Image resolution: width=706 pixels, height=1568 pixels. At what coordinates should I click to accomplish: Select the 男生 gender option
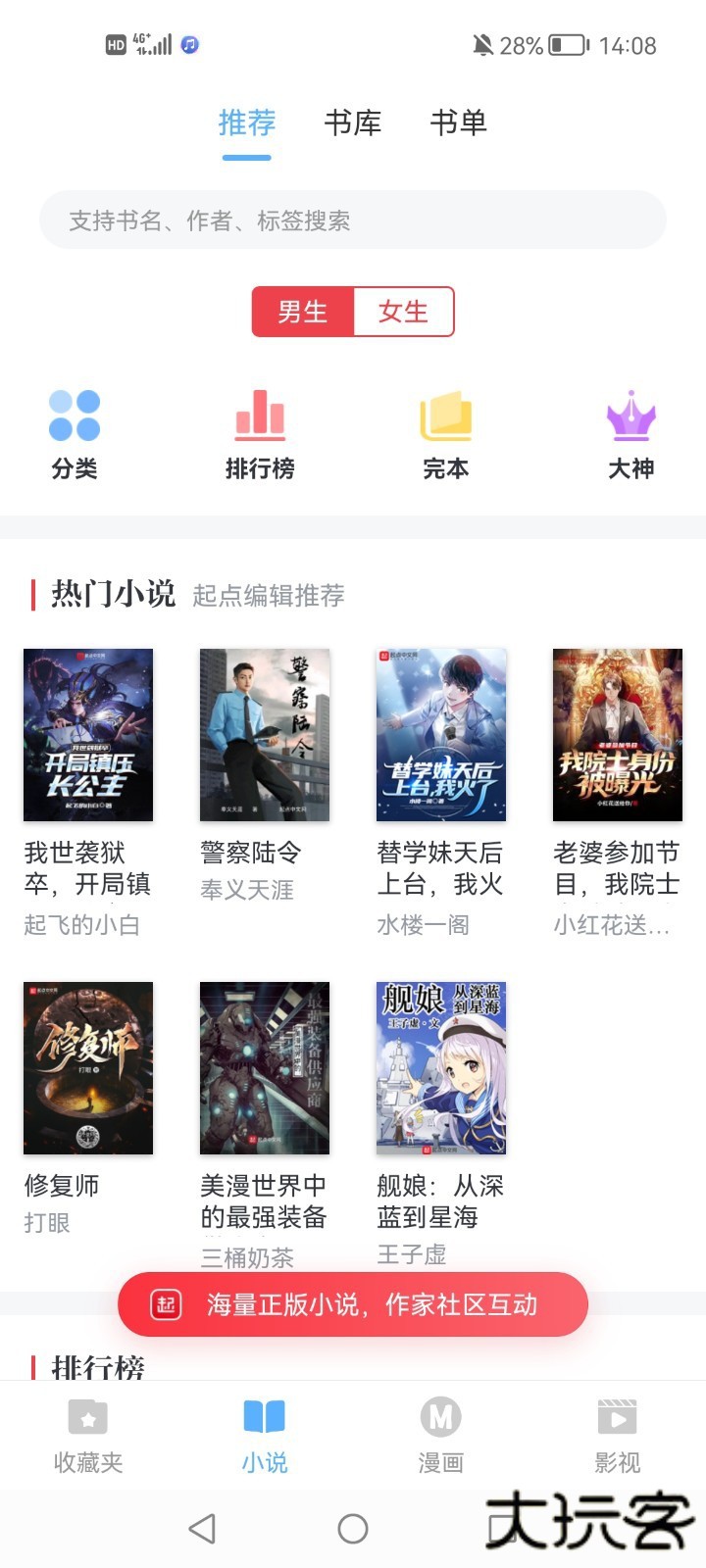point(303,312)
